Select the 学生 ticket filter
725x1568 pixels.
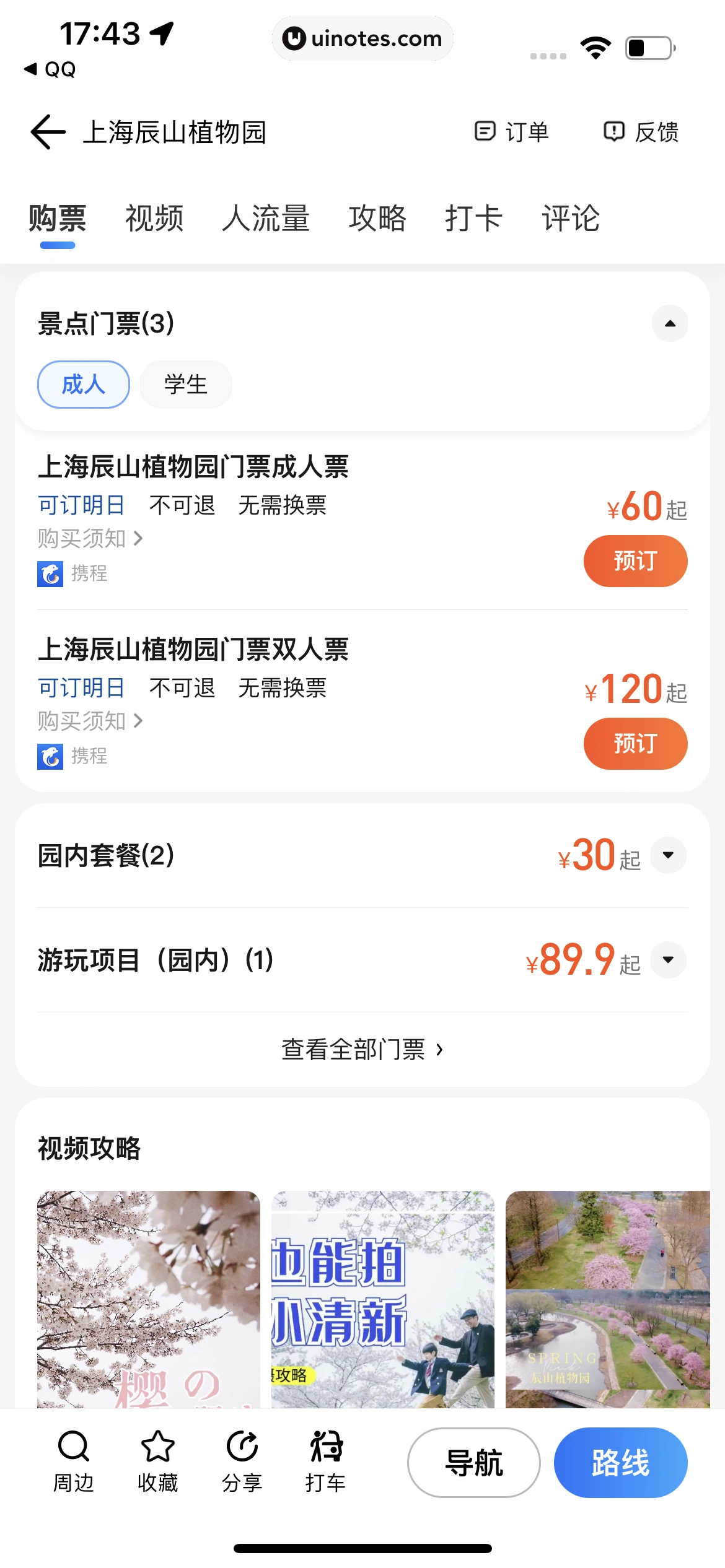coord(185,385)
